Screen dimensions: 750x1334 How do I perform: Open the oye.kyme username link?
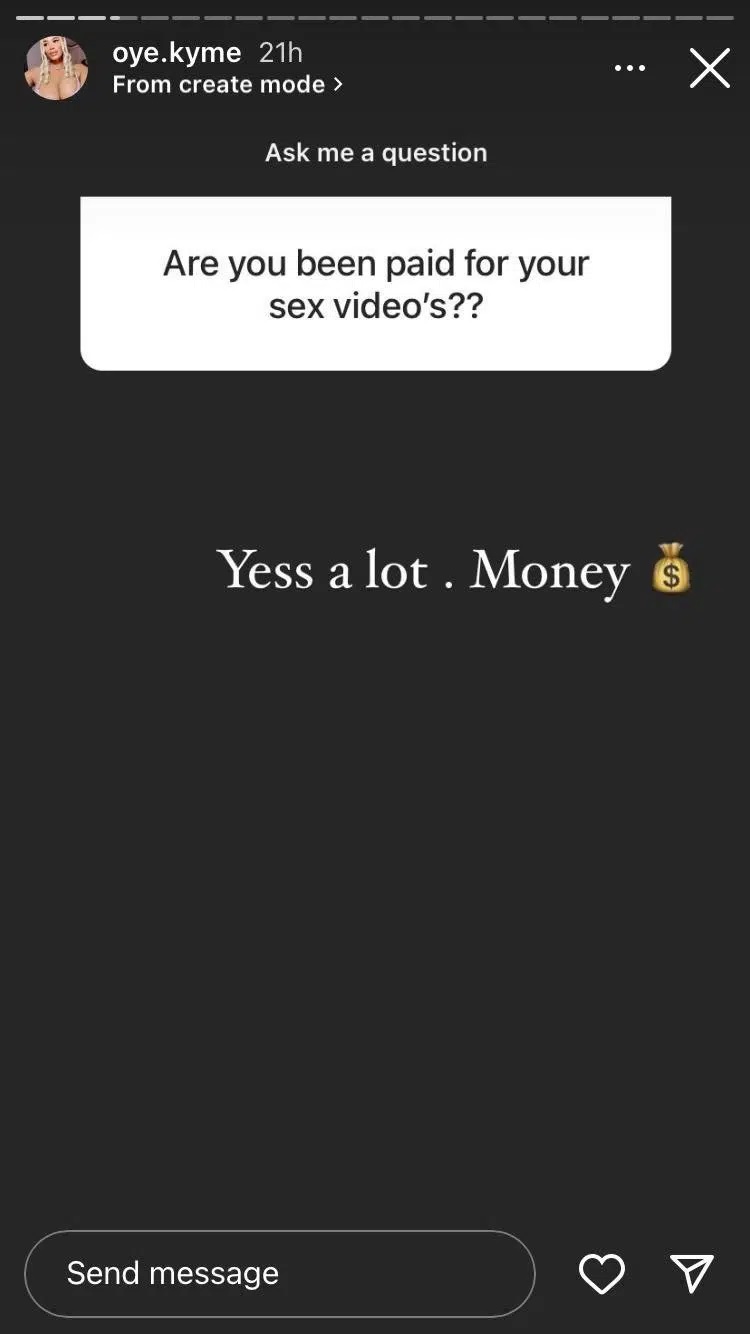point(176,52)
